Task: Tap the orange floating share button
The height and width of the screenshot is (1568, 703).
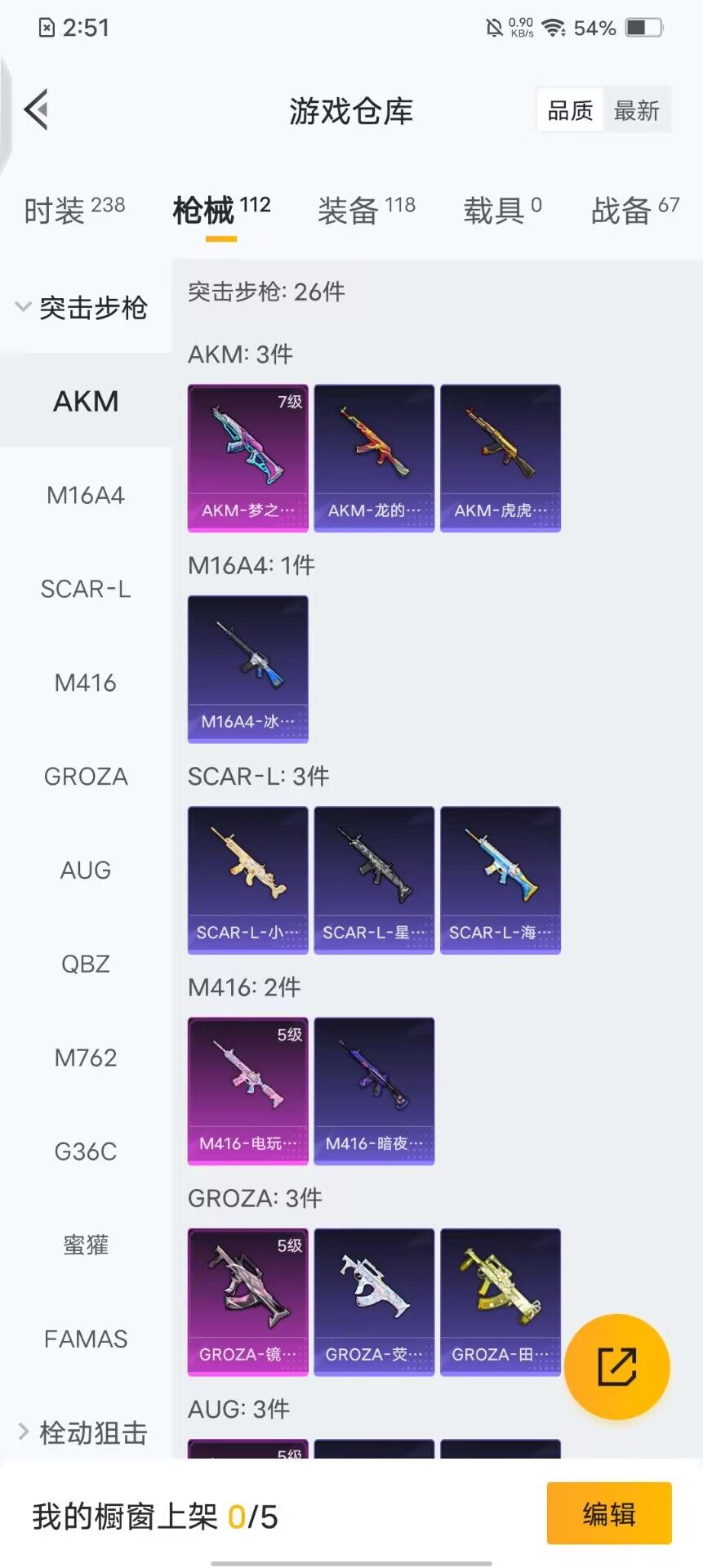Action: pyautogui.click(x=617, y=1366)
